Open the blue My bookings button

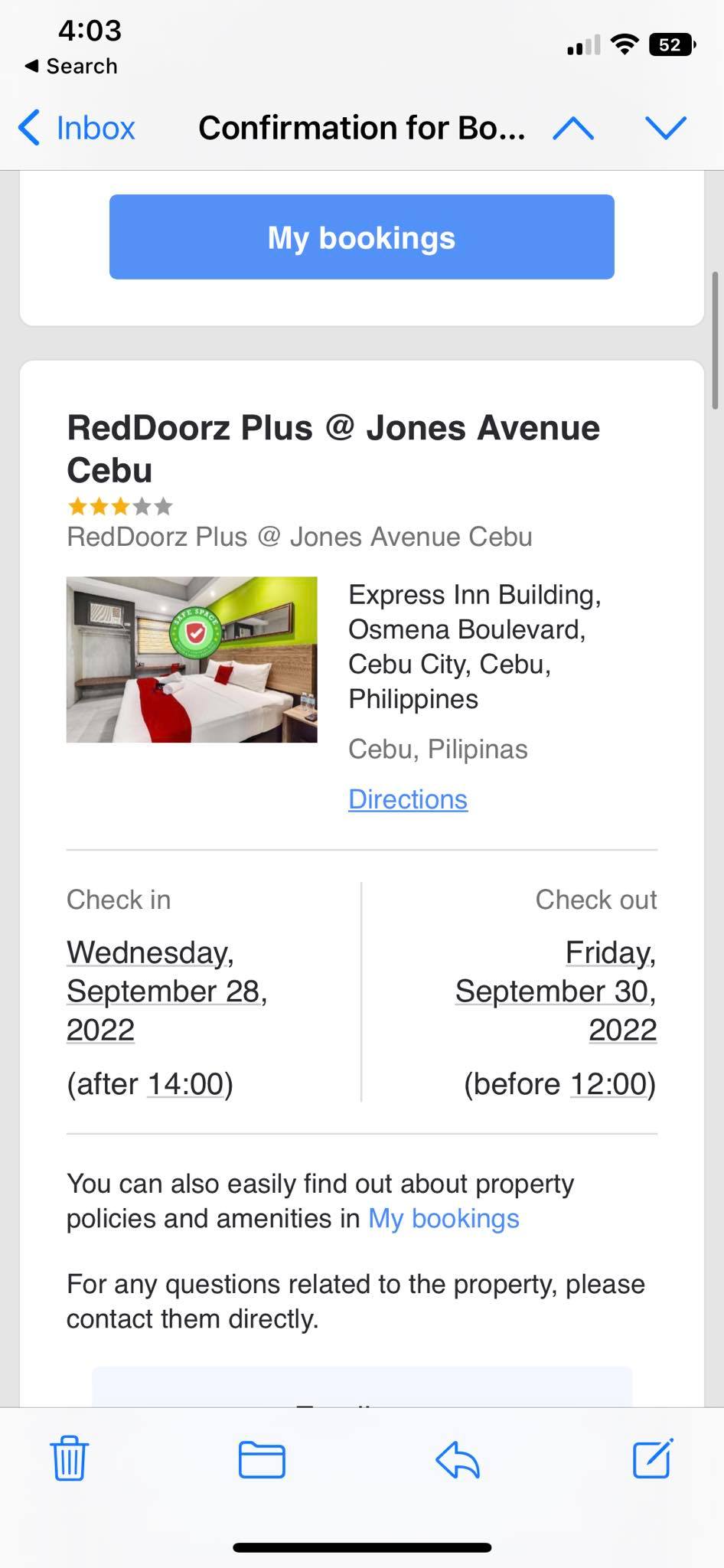[361, 237]
